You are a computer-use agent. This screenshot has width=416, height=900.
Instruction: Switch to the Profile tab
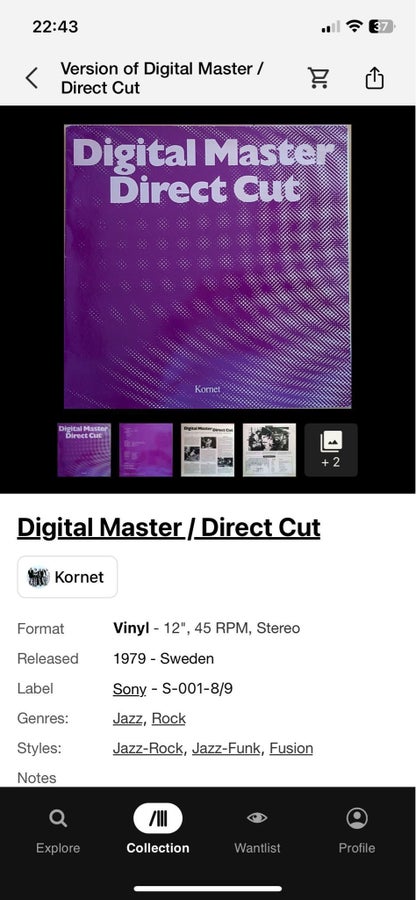[357, 831]
